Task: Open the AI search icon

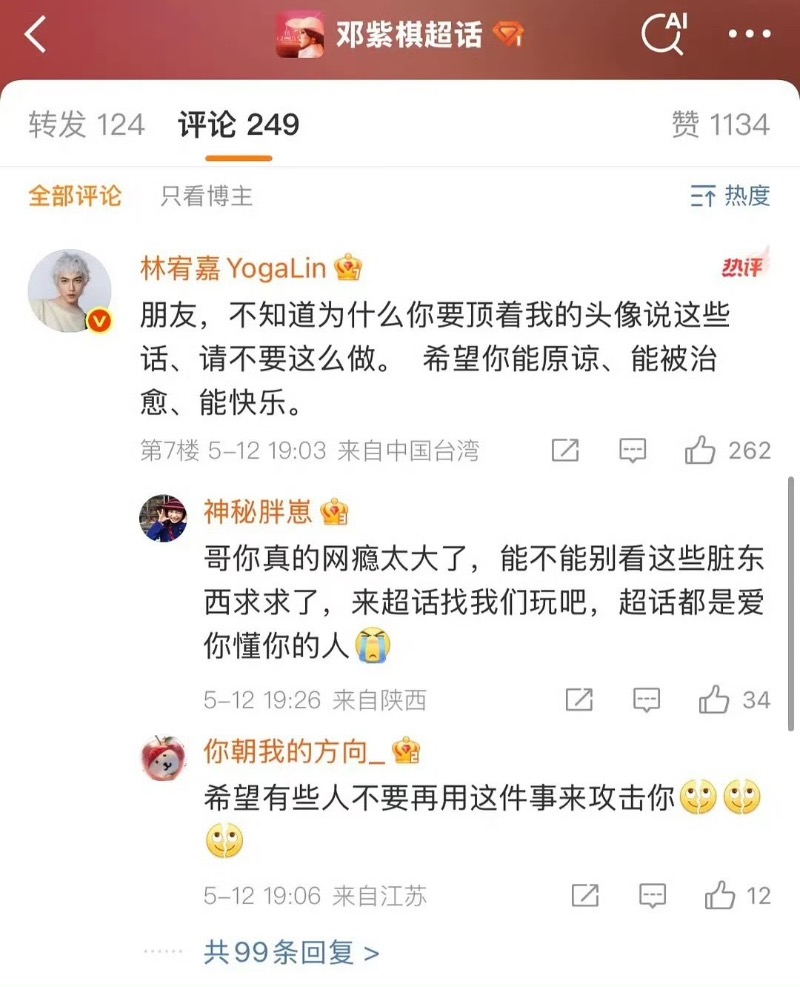Action: point(664,34)
